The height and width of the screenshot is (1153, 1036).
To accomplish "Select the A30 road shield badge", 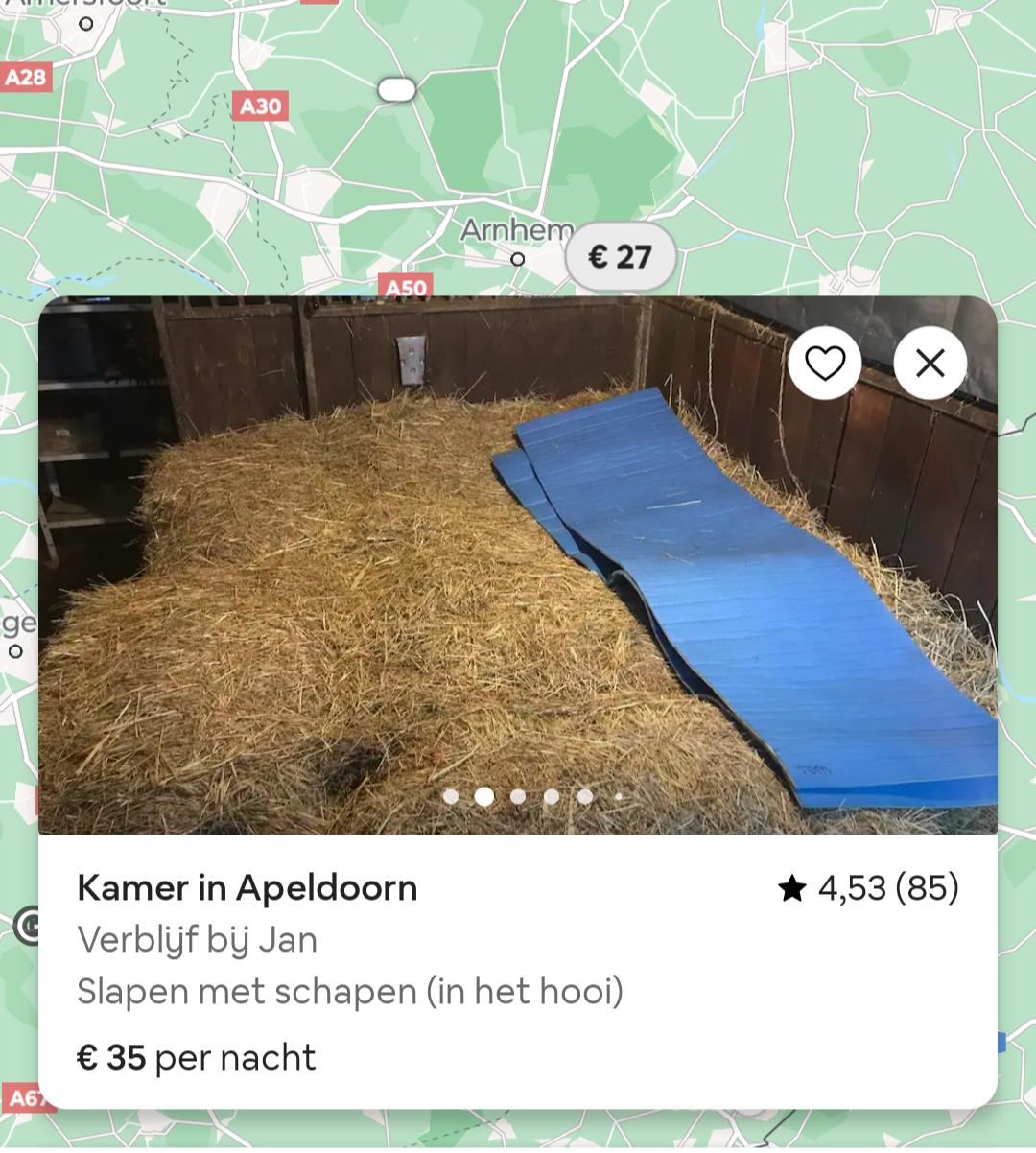I will click(x=260, y=106).
